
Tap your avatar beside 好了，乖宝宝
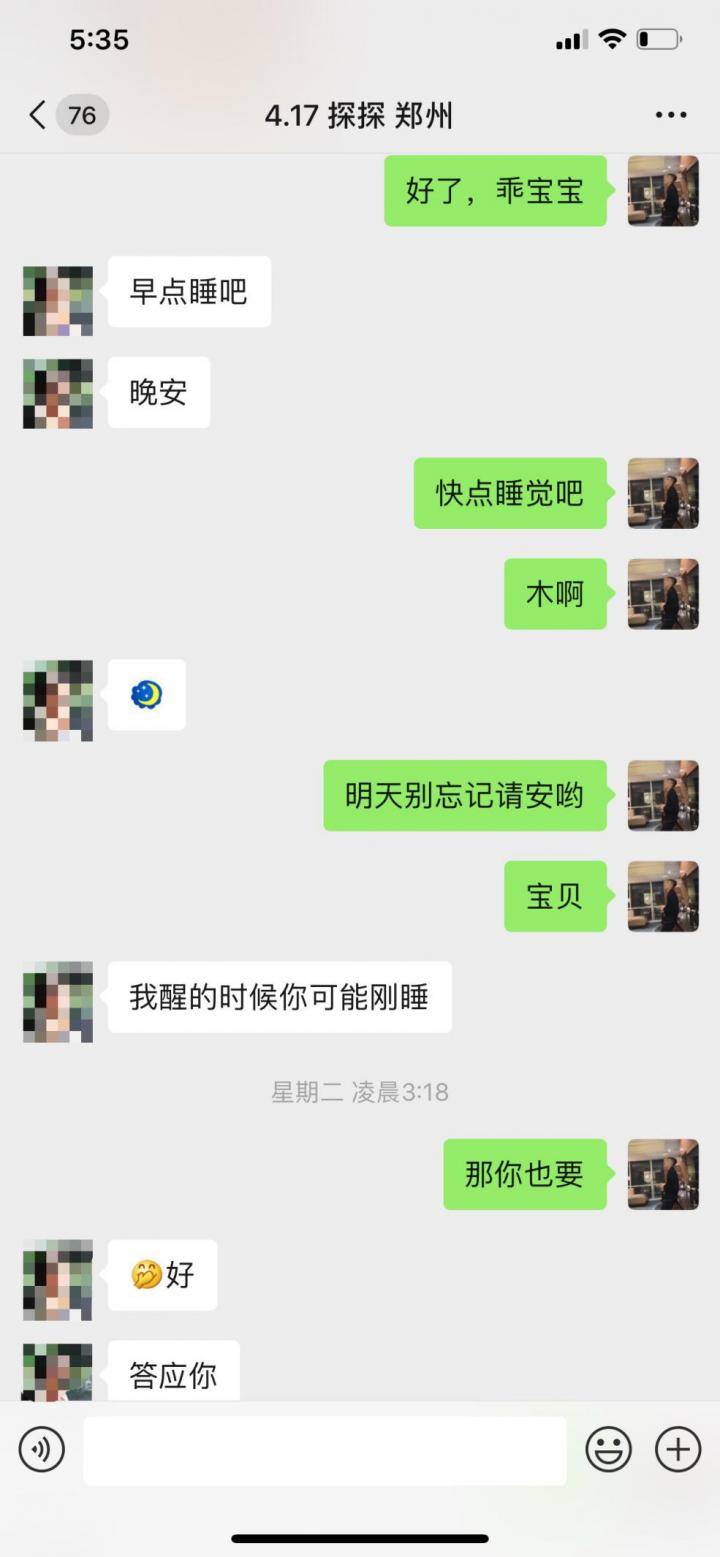click(x=662, y=192)
